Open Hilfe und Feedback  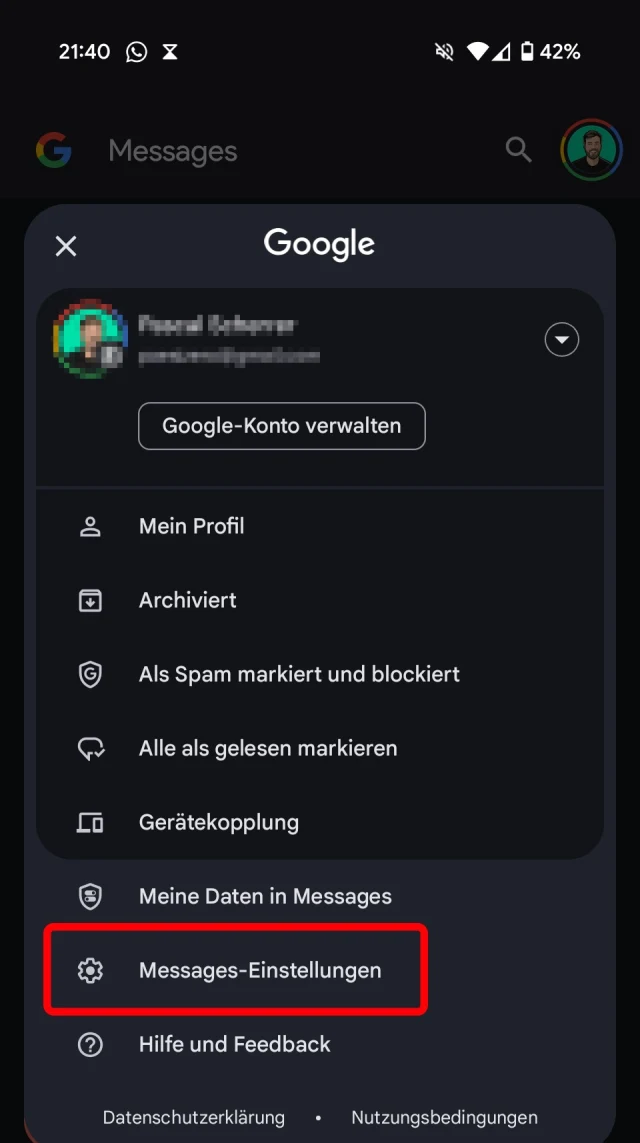[x=234, y=1044]
